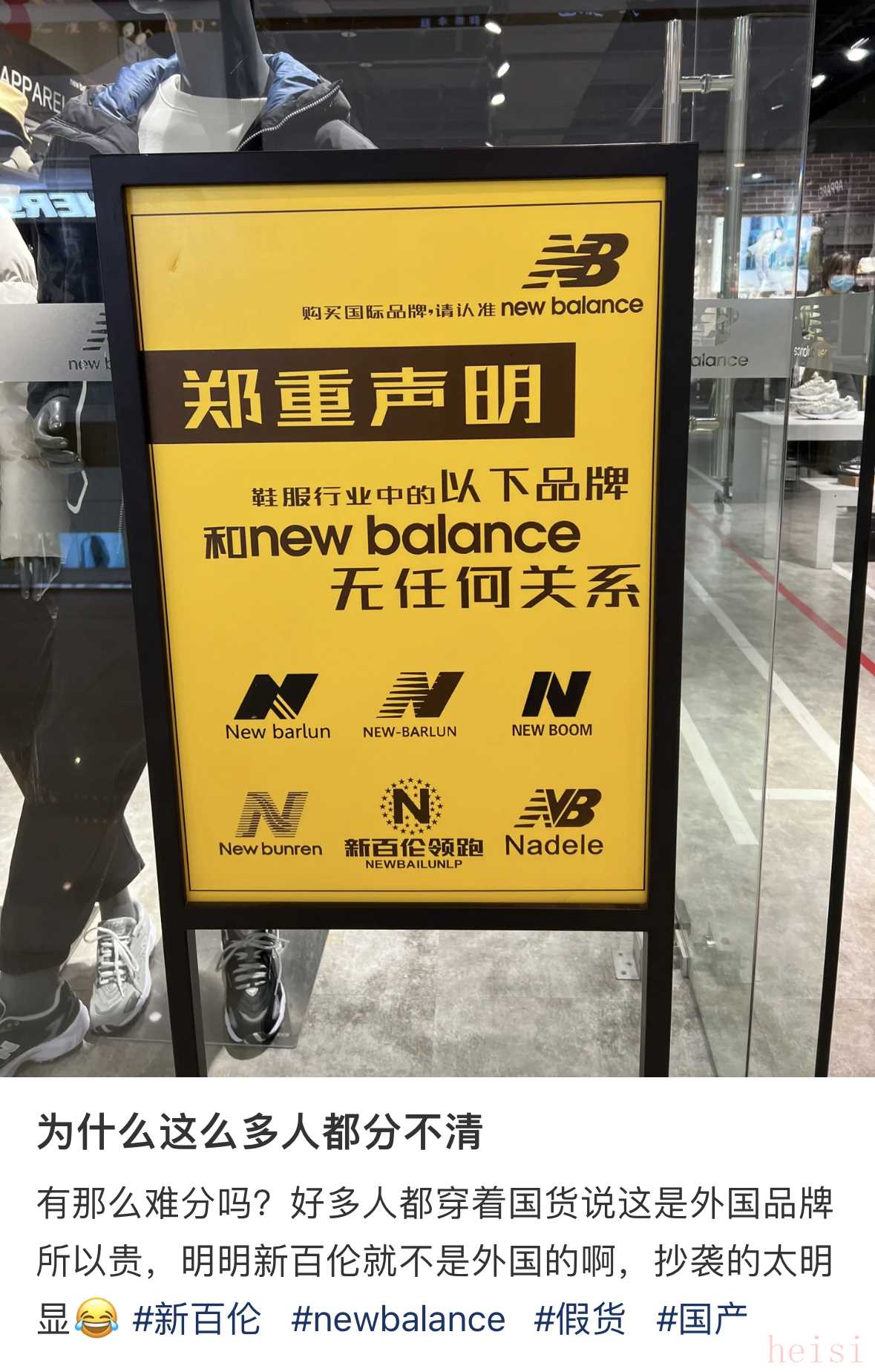
Task: View the post photo full screen
Action: (x=437, y=538)
